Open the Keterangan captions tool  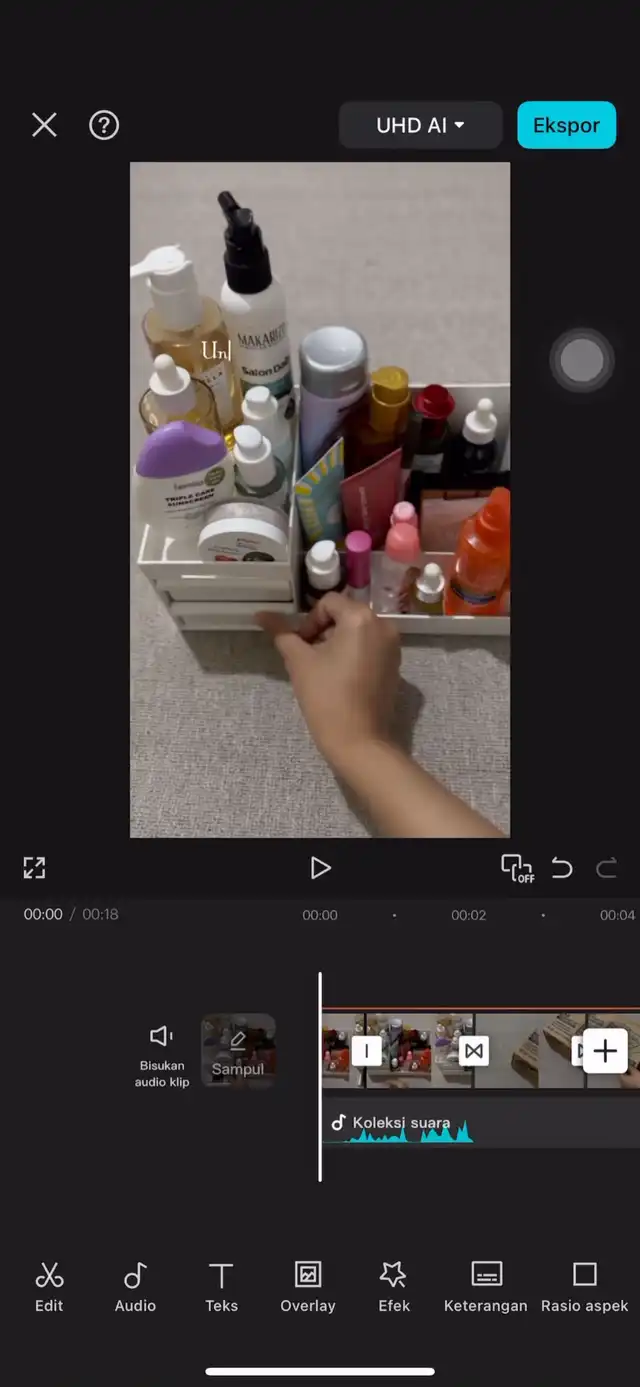pos(486,1286)
